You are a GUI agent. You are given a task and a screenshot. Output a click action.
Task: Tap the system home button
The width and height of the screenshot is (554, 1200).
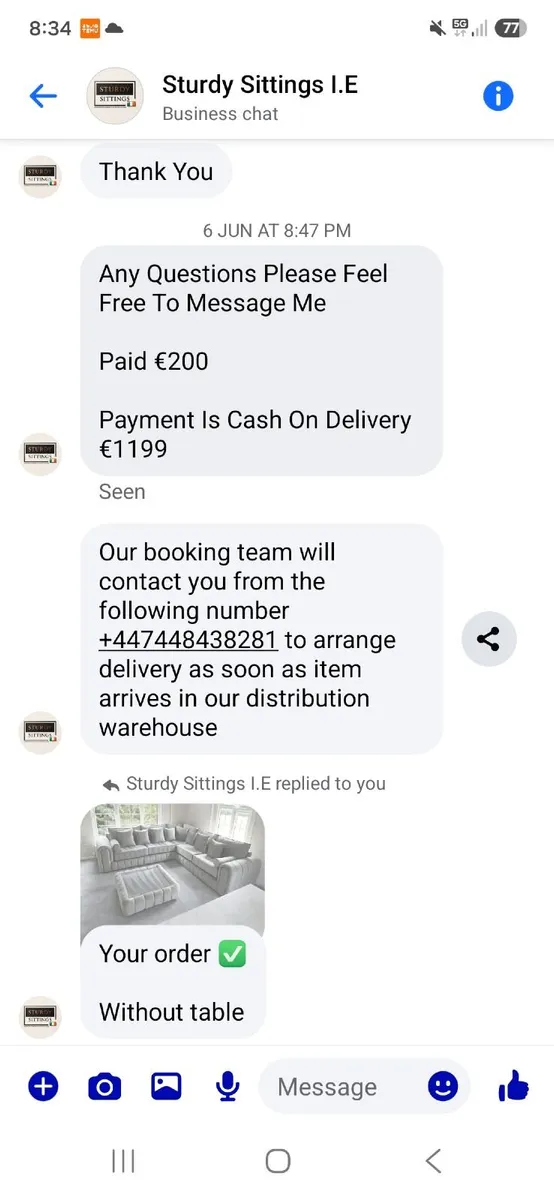(x=278, y=1161)
